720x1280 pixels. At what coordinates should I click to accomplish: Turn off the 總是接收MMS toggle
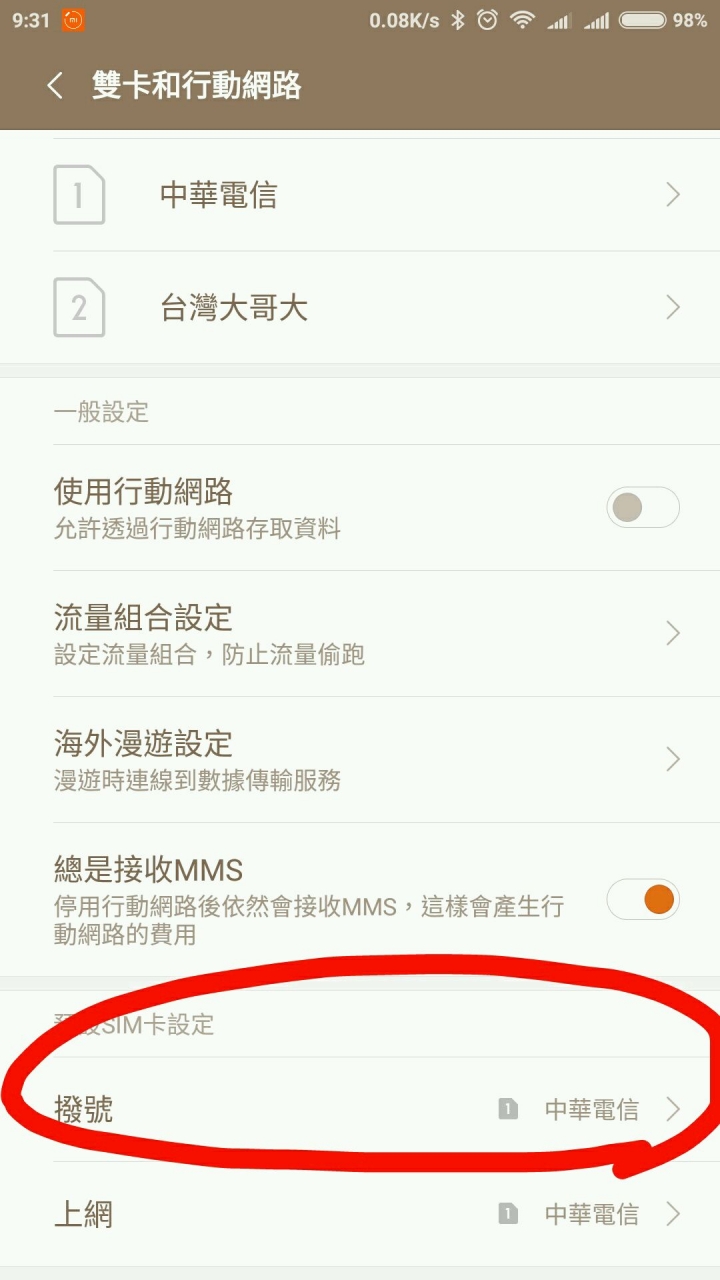pos(642,899)
